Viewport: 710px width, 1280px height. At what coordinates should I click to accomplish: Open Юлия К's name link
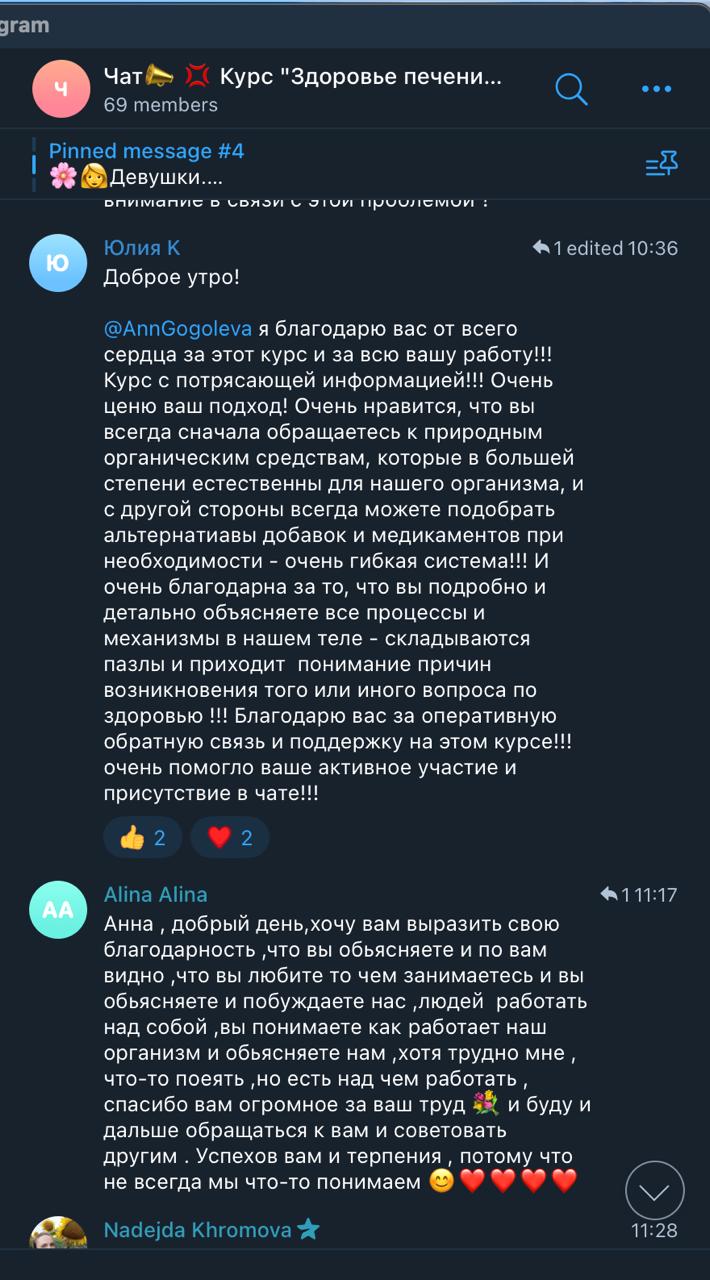[142, 248]
